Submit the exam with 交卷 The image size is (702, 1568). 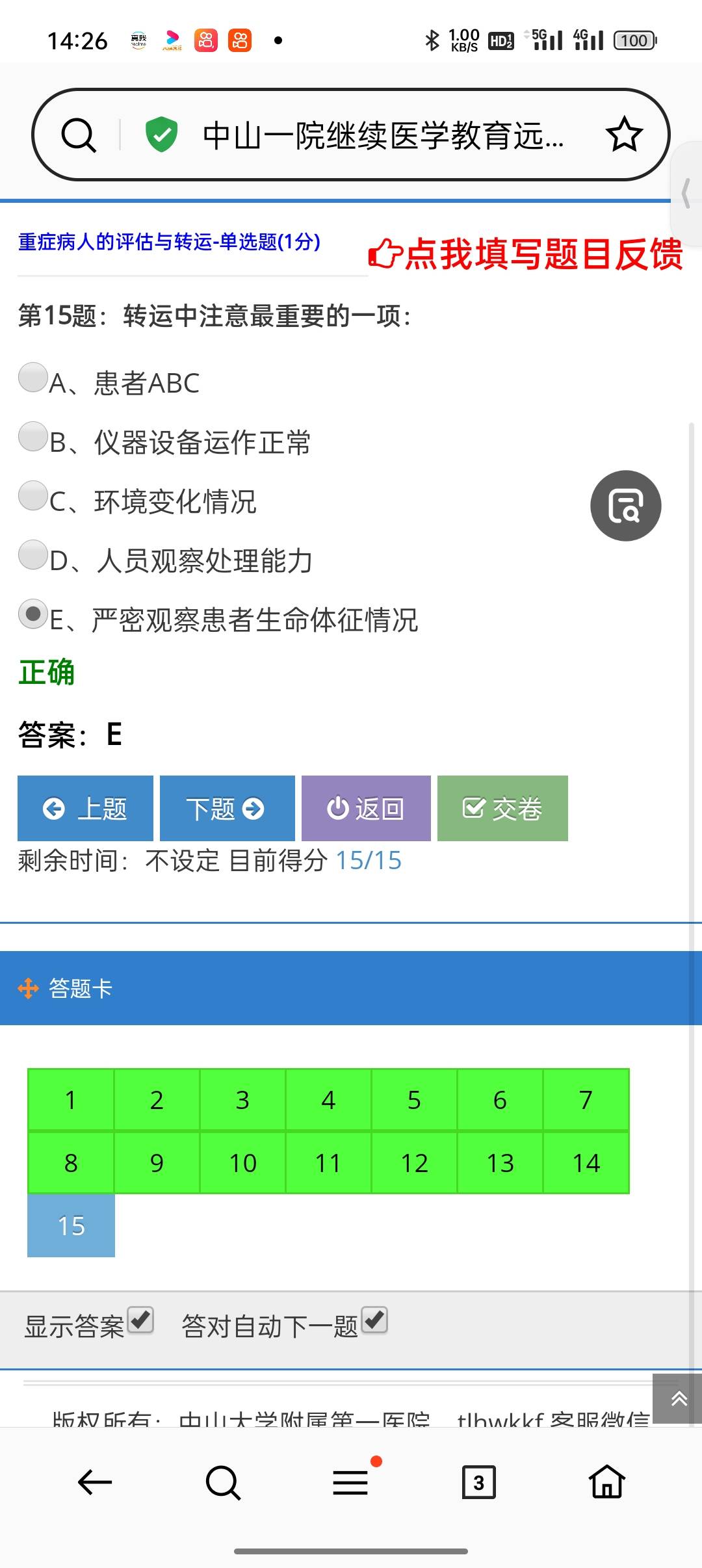[x=502, y=808]
